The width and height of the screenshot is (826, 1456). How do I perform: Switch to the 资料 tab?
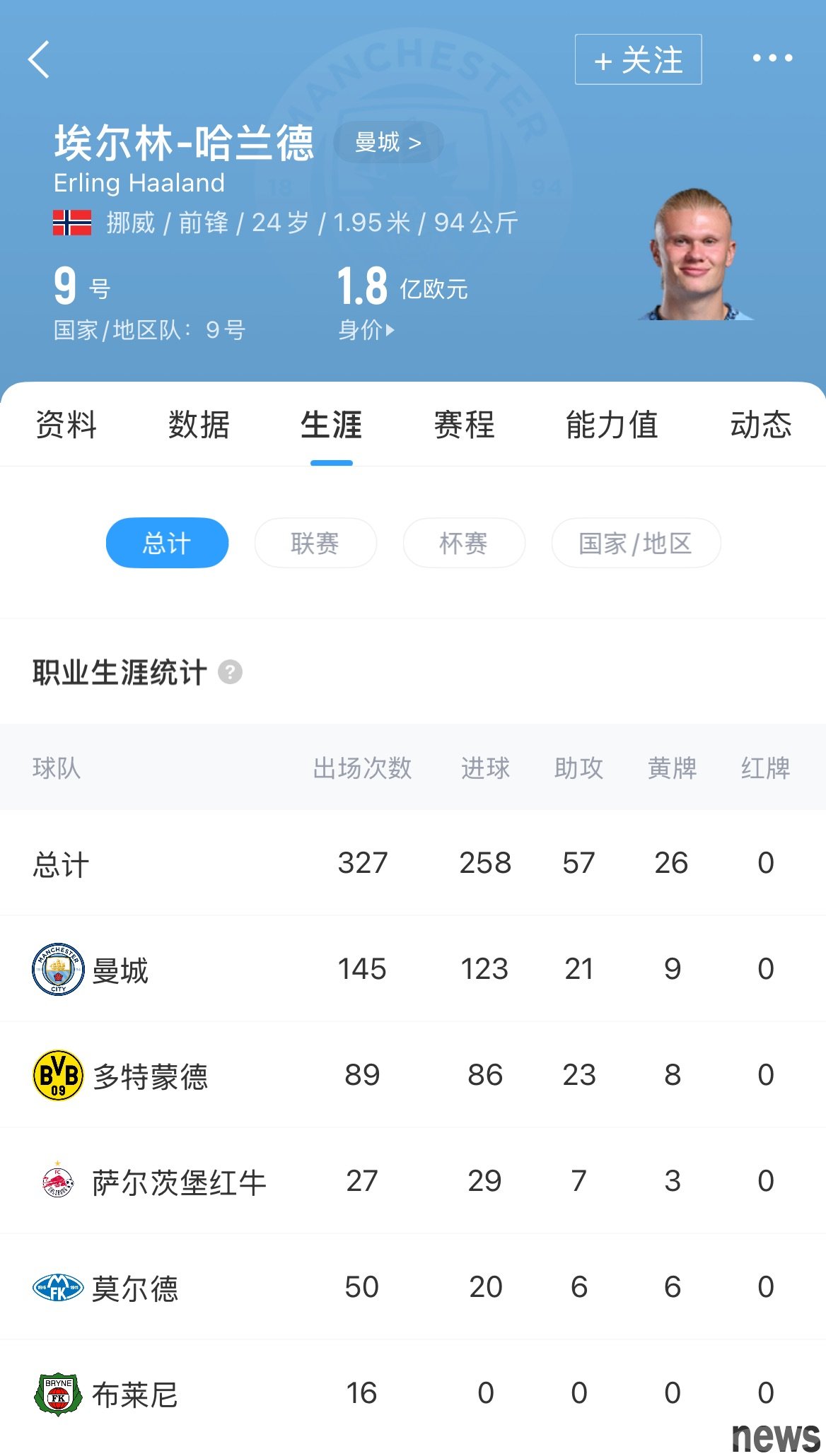[x=66, y=425]
